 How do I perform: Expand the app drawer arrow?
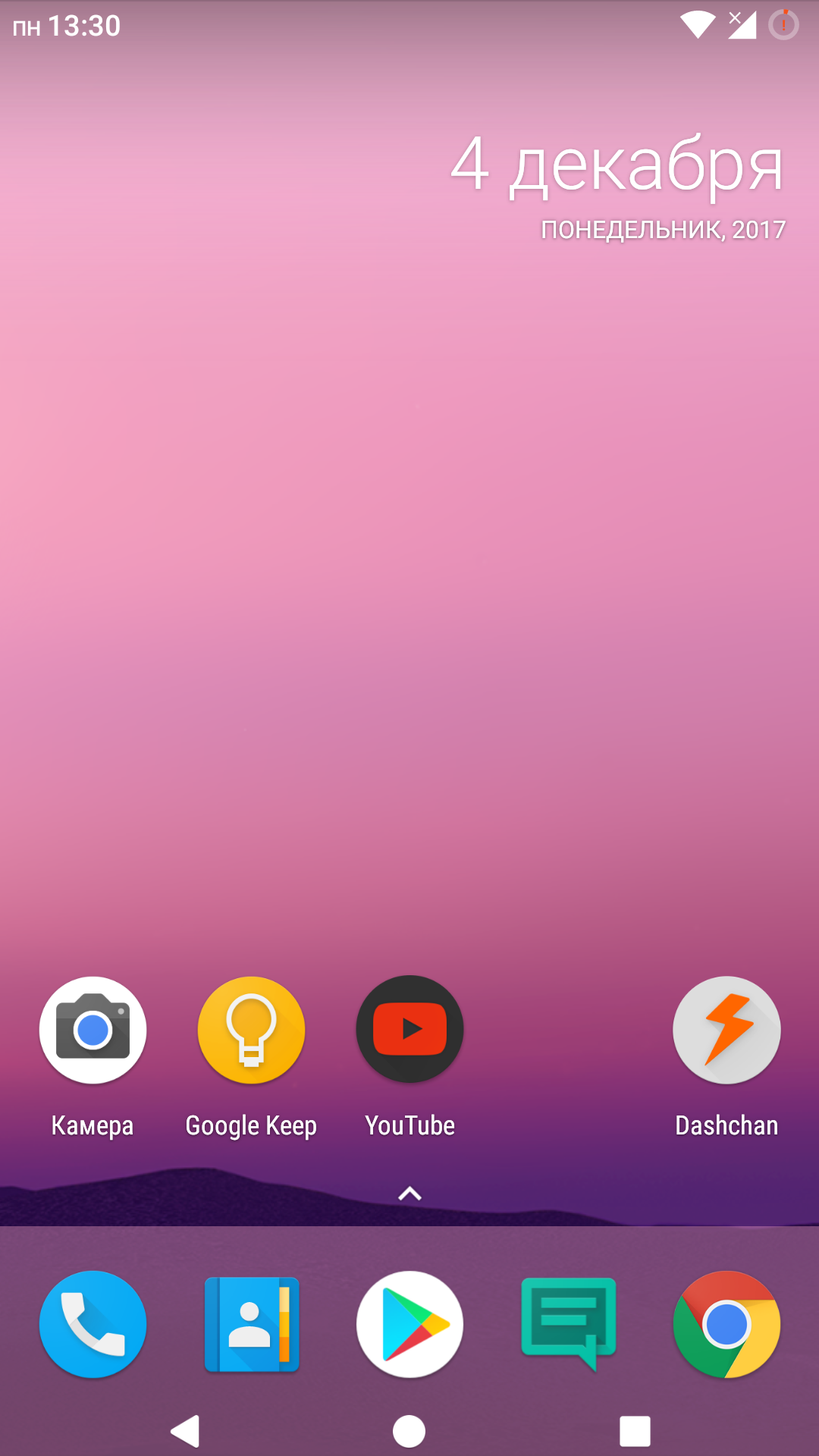pyautogui.click(x=409, y=1194)
